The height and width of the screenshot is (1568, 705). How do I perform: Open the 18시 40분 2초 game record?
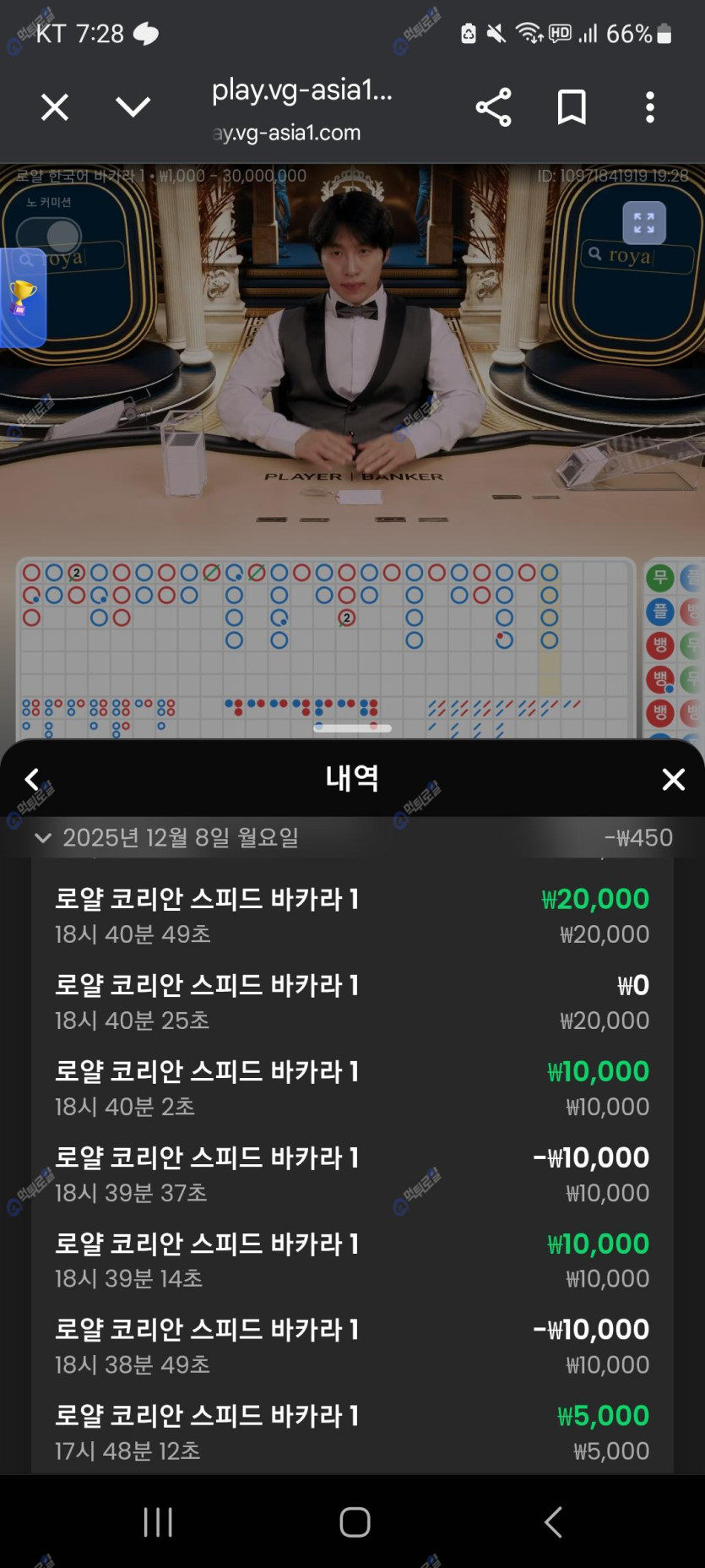[x=352, y=1088]
